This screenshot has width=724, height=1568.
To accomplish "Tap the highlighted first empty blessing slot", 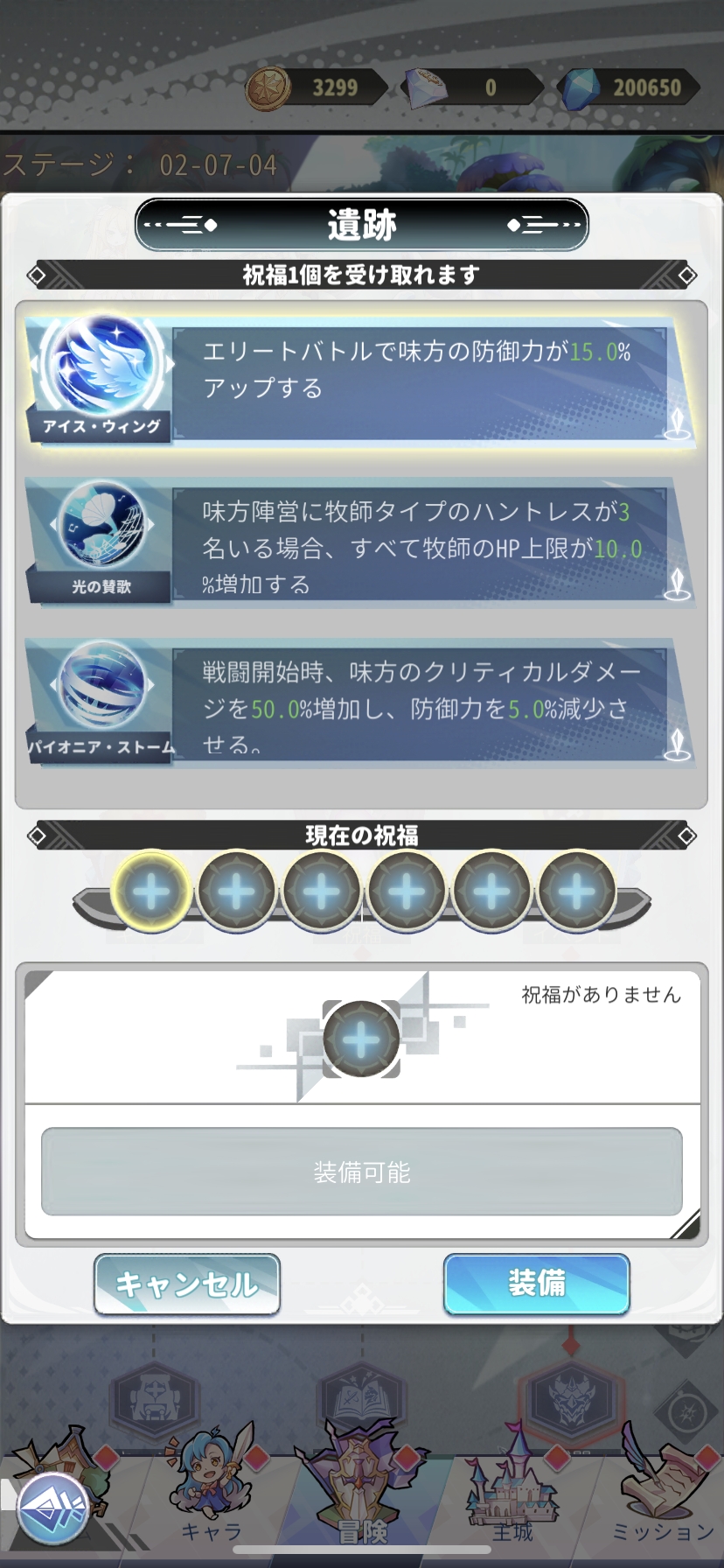I will [x=152, y=892].
